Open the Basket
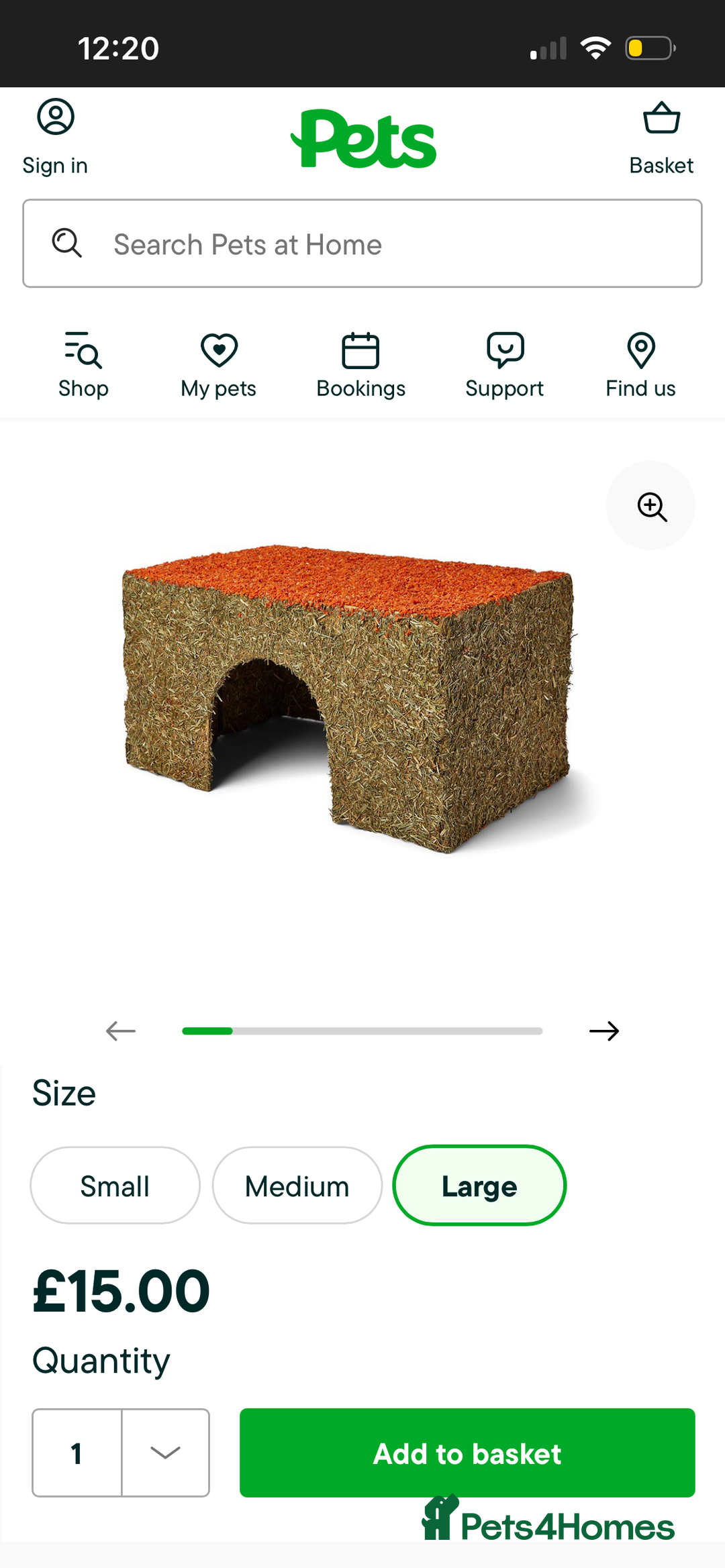 (x=661, y=138)
